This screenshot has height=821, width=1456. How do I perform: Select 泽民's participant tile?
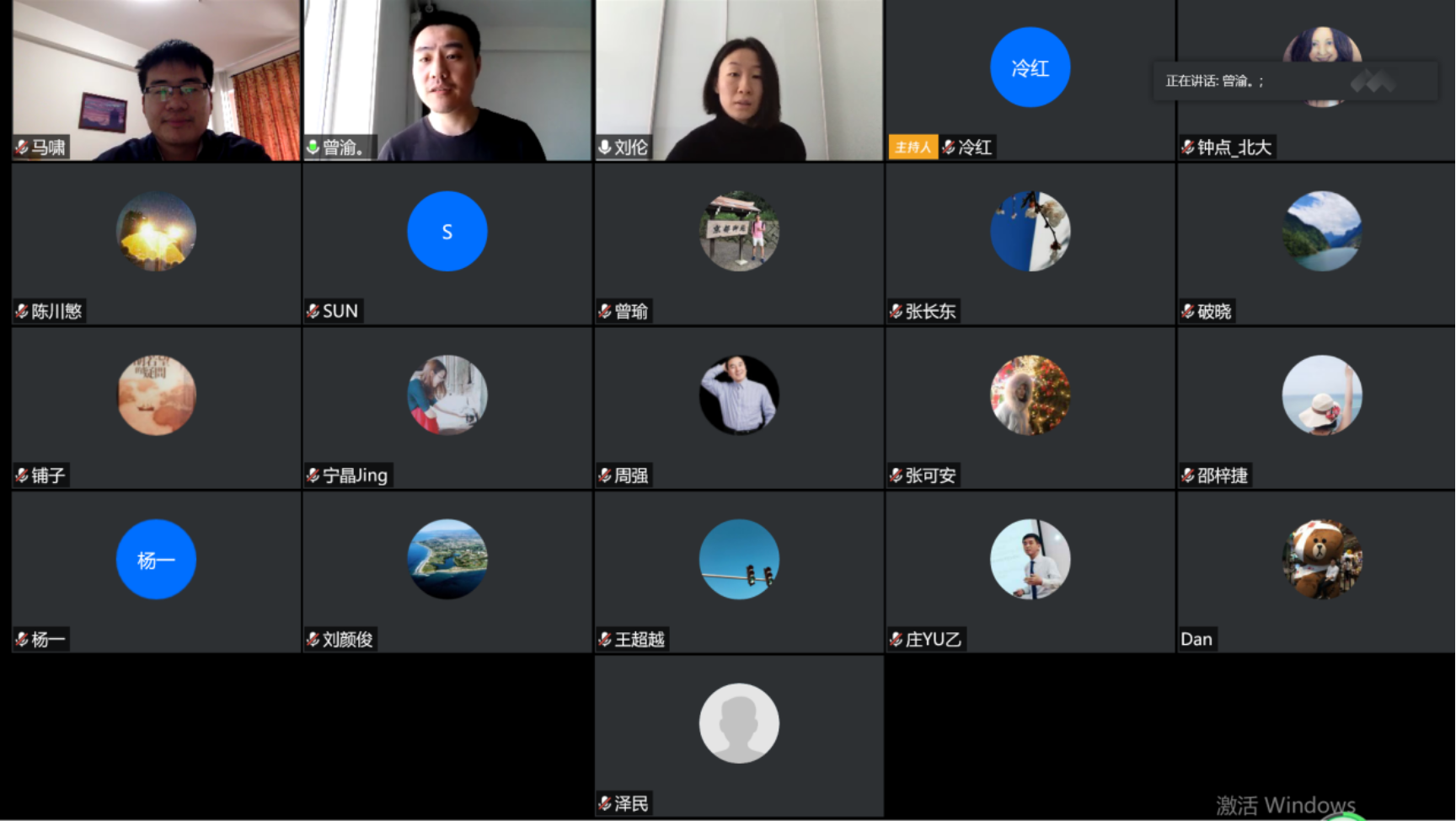(739, 736)
